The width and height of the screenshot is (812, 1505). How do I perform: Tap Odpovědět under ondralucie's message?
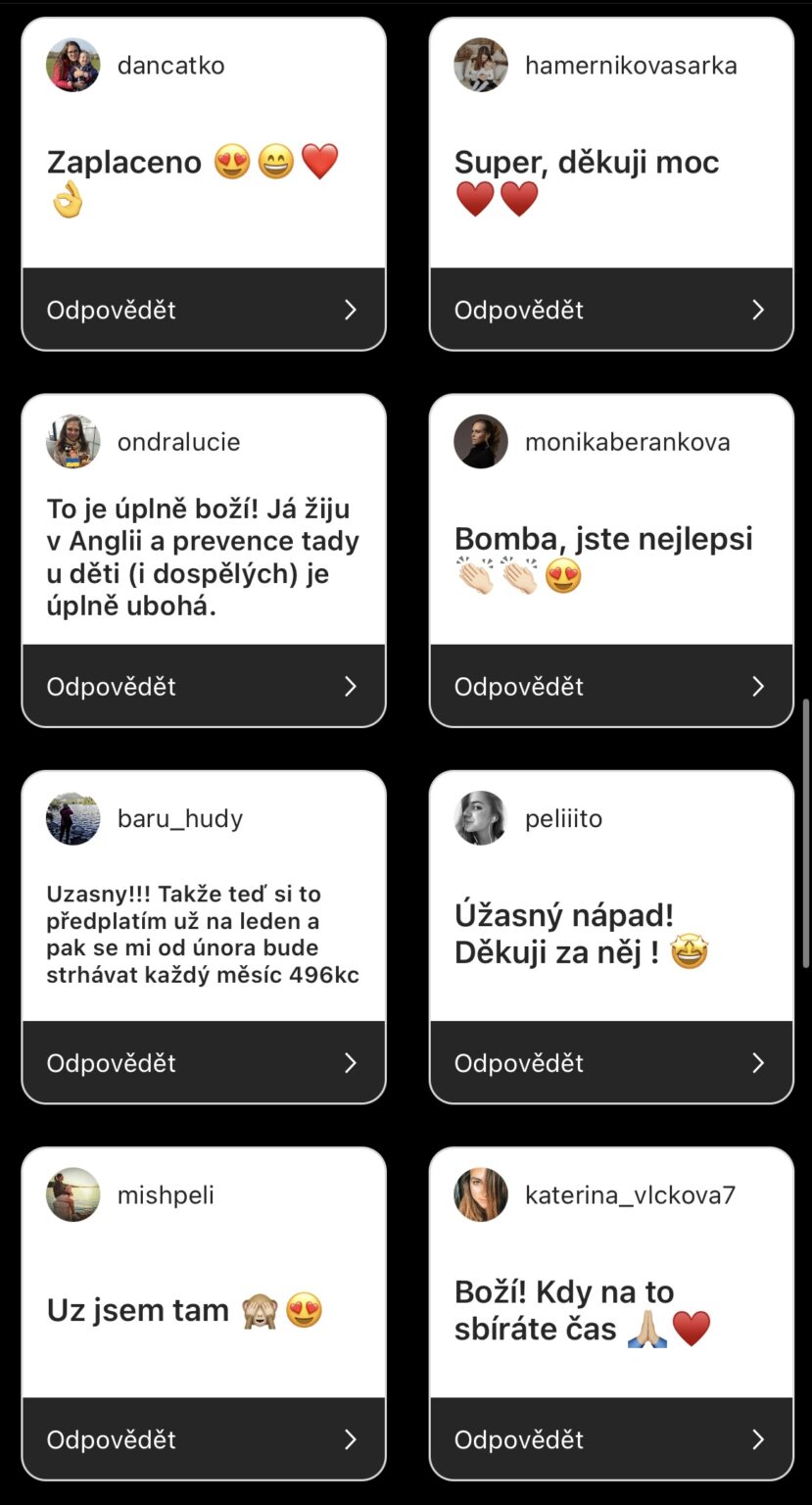coord(203,686)
